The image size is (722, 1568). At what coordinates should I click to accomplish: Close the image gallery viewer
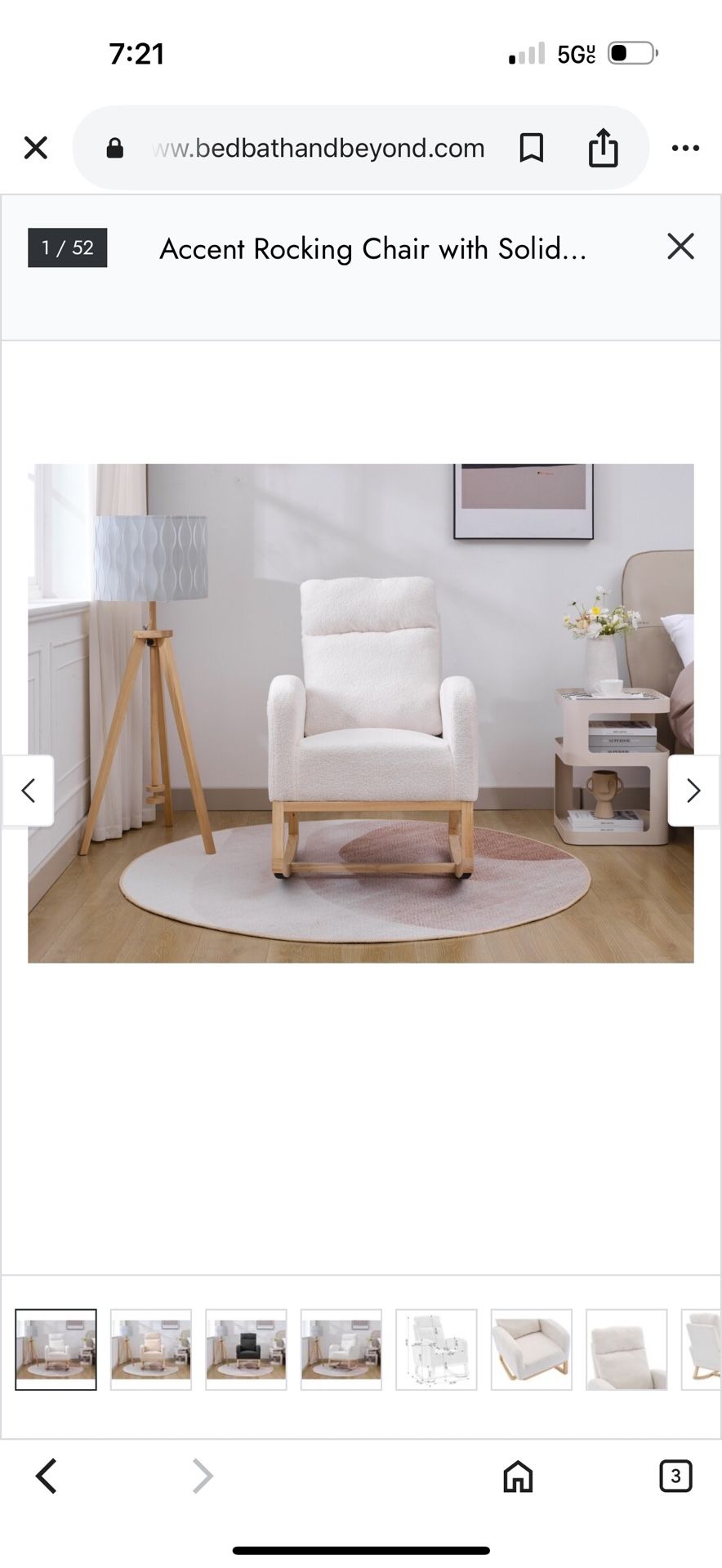click(x=680, y=247)
